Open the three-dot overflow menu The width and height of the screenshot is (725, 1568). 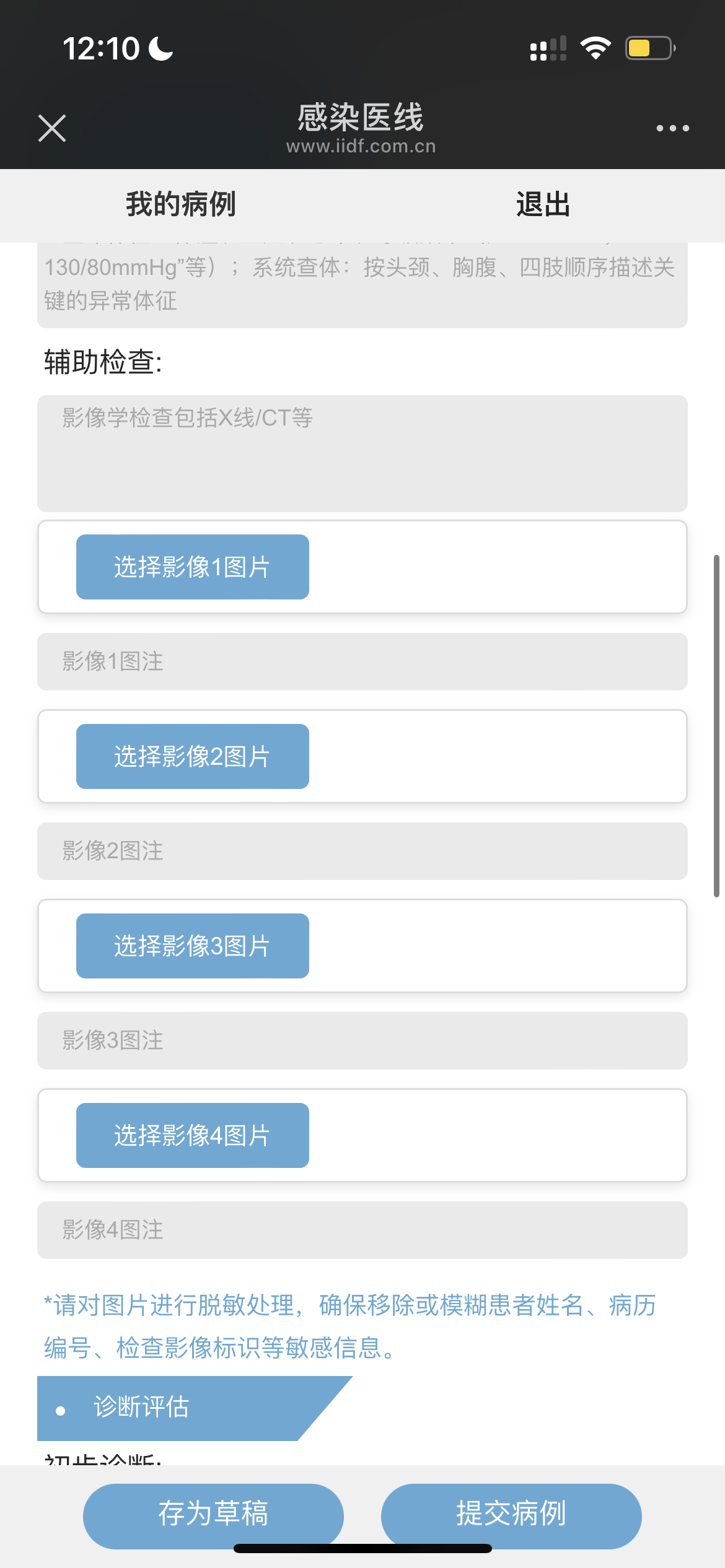[x=672, y=128]
